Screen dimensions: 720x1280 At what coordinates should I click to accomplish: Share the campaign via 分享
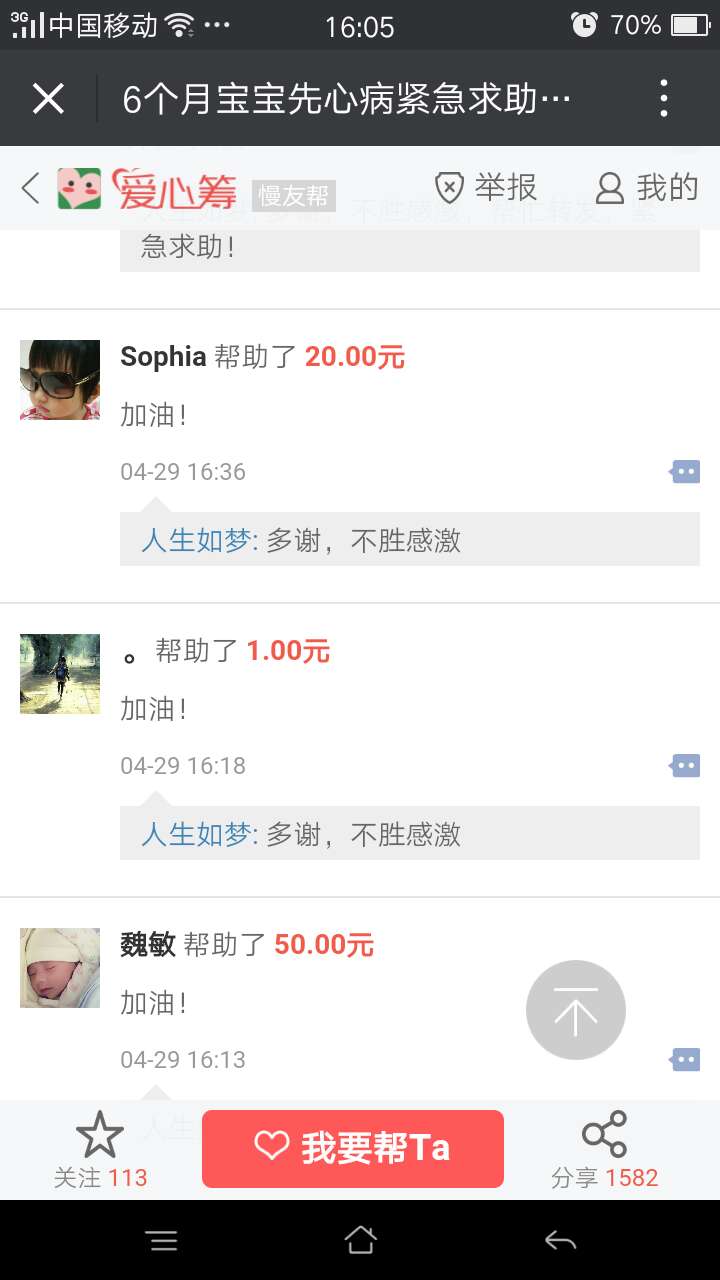click(x=604, y=1150)
